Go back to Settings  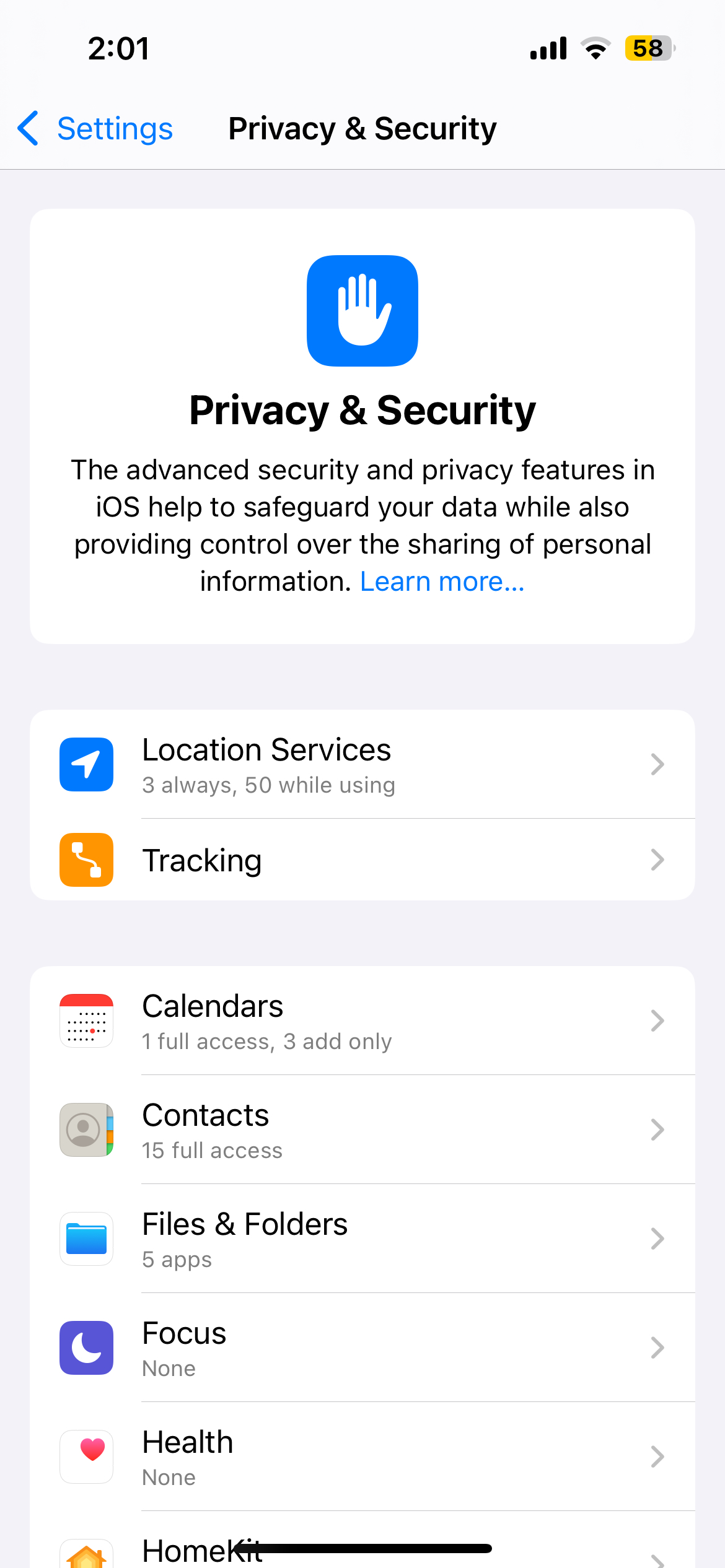pyautogui.click(x=95, y=129)
